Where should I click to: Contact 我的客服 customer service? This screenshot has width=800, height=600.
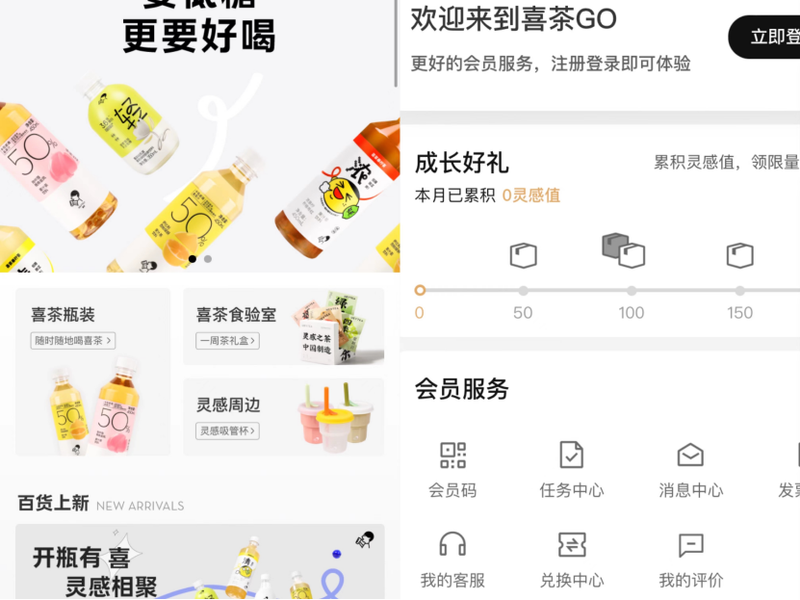(x=453, y=558)
